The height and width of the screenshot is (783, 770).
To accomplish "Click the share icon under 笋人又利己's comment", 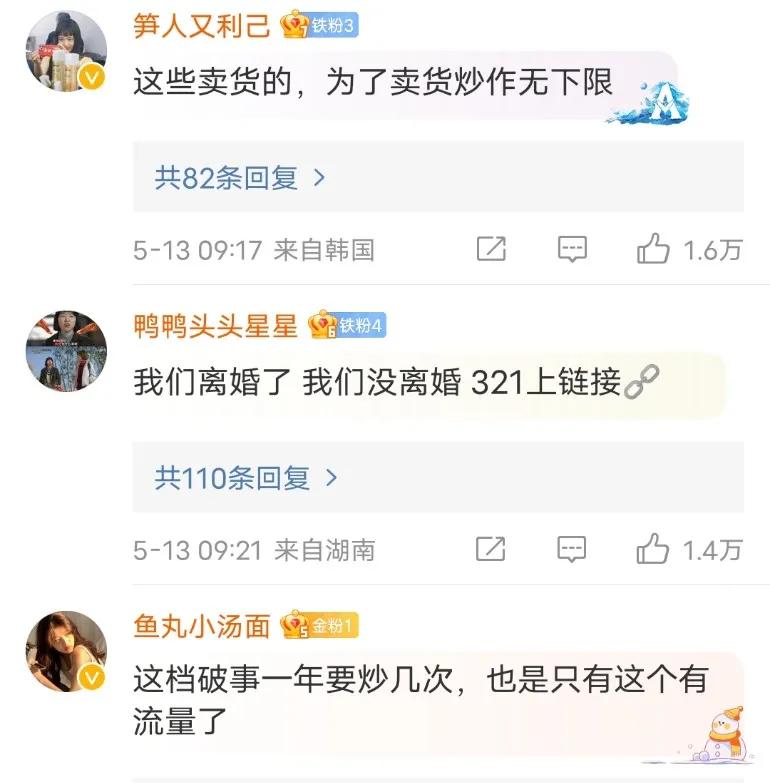I will [x=489, y=249].
